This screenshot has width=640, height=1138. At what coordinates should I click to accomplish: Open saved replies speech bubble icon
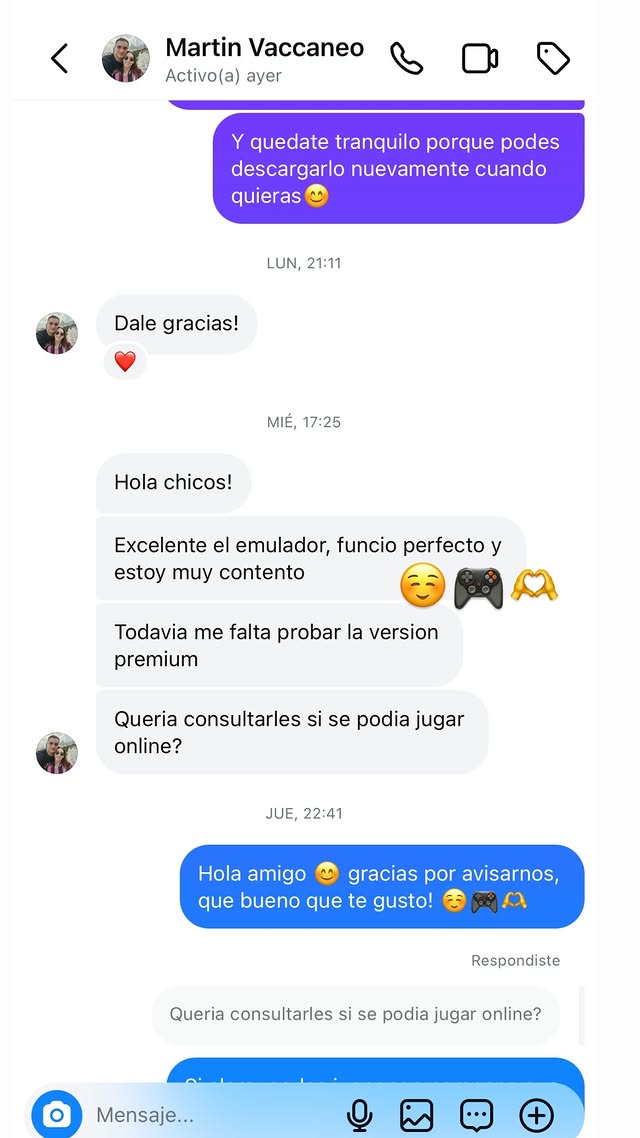(476, 1114)
